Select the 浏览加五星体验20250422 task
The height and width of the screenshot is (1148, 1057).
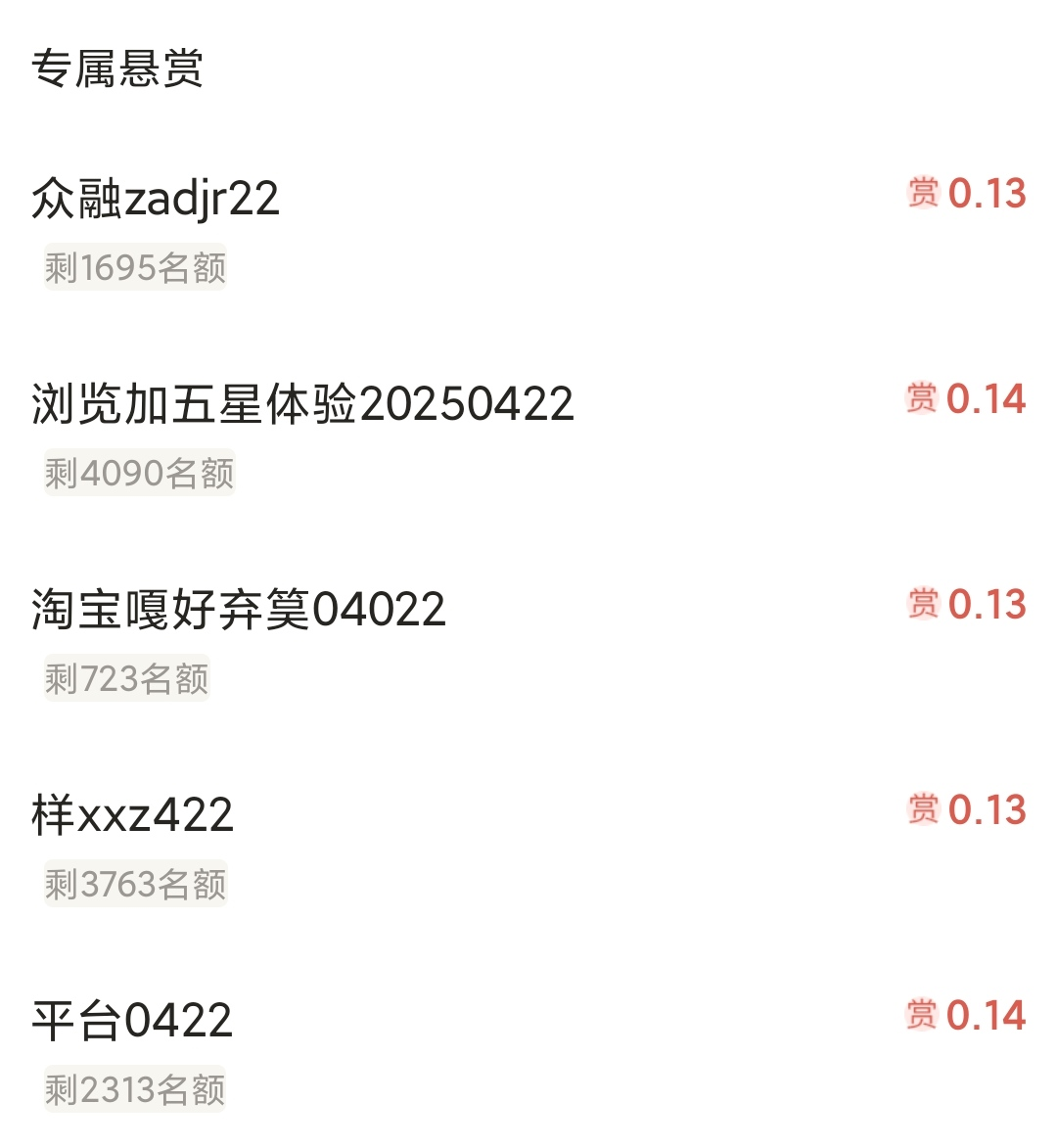(303, 404)
